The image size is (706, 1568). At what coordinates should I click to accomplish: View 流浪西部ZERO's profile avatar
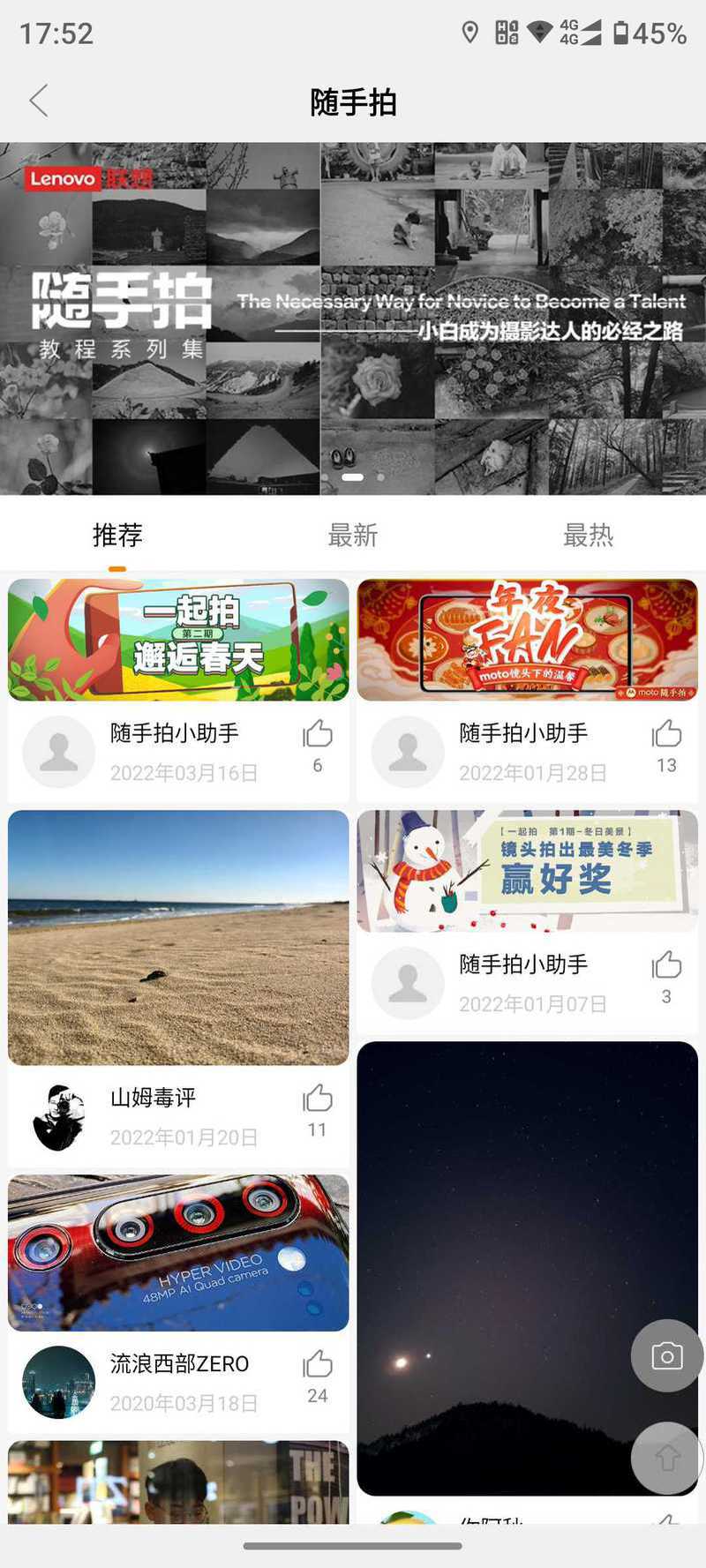pos(58,1383)
